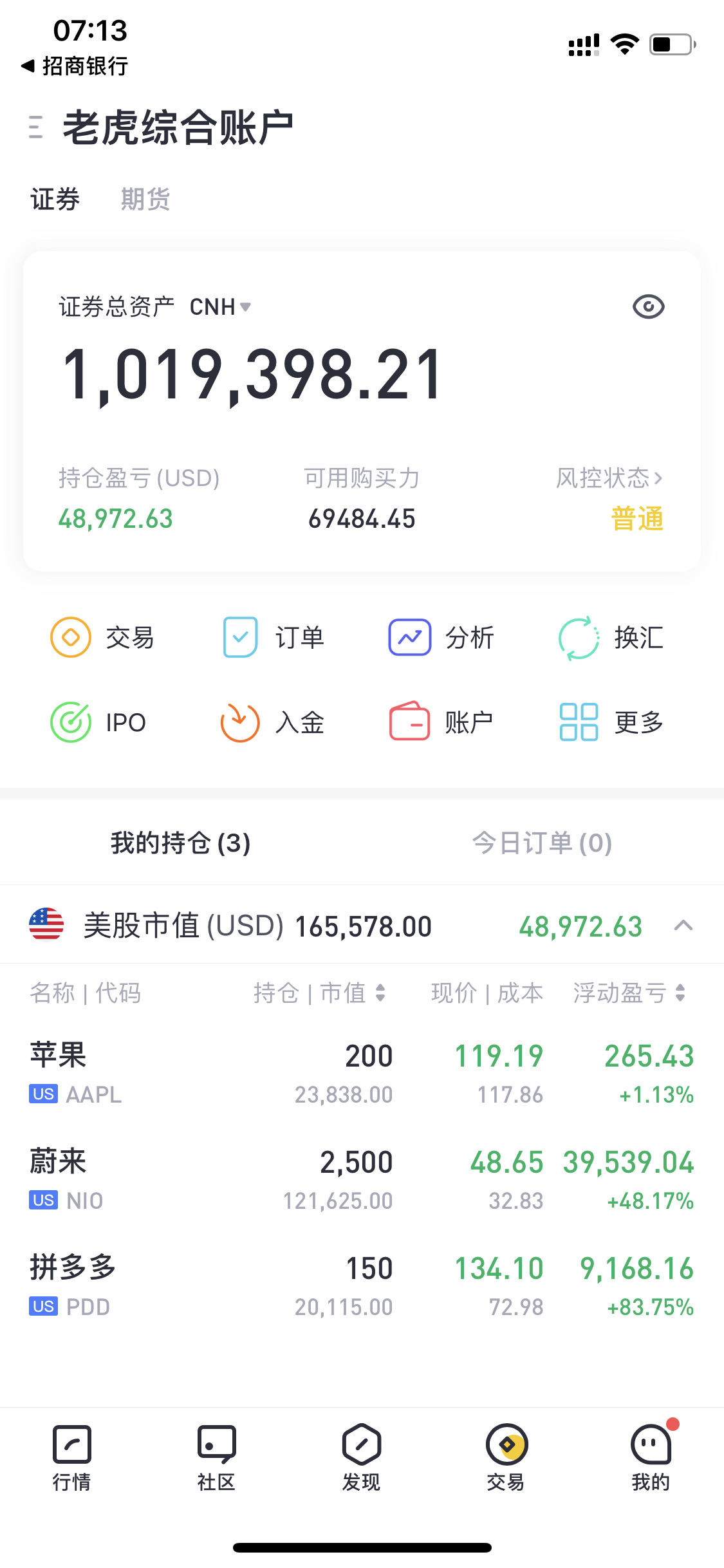Open the 拼多多 PDD position

362,1286
